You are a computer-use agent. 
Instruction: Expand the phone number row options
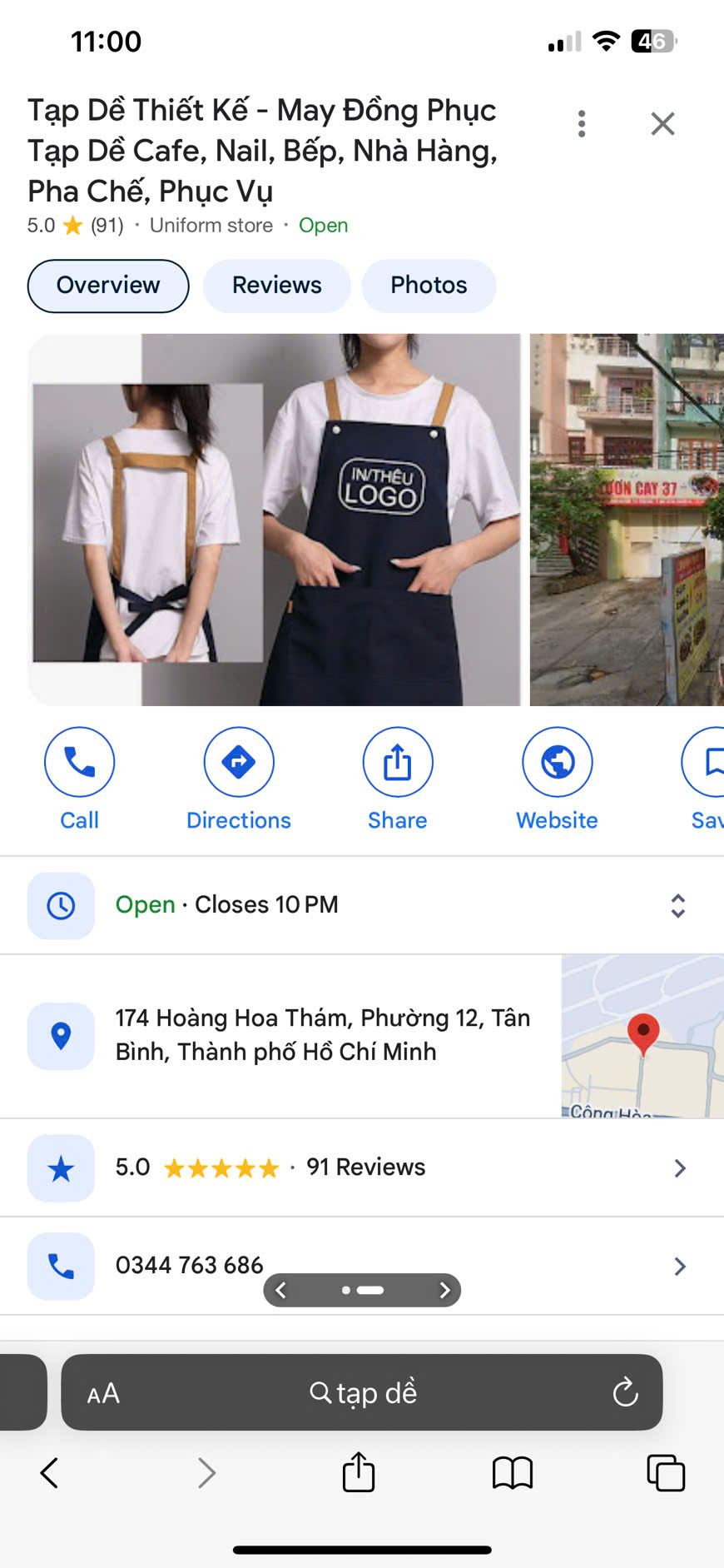[680, 1266]
